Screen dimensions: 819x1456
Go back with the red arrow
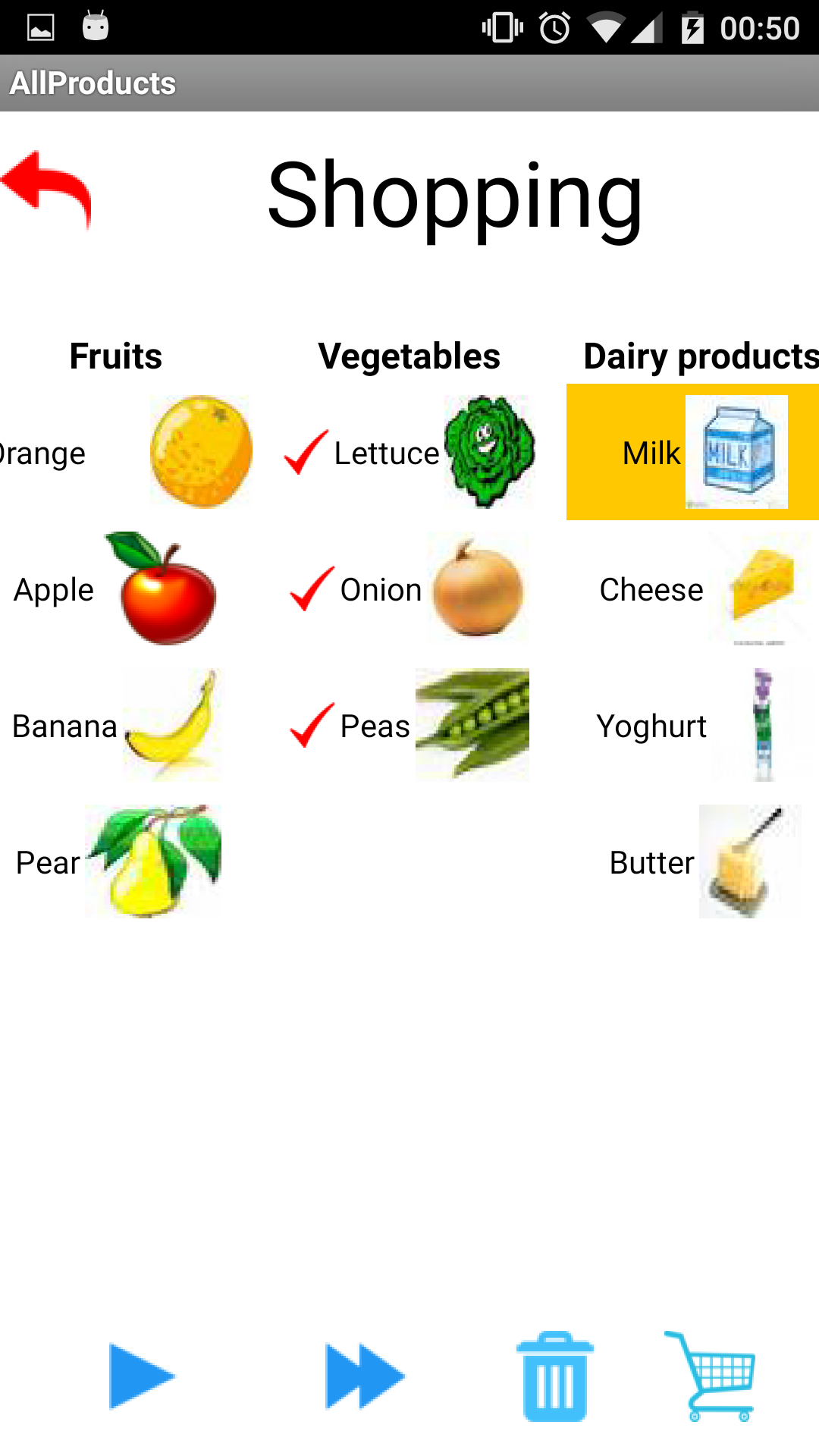pyautogui.click(x=47, y=188)
